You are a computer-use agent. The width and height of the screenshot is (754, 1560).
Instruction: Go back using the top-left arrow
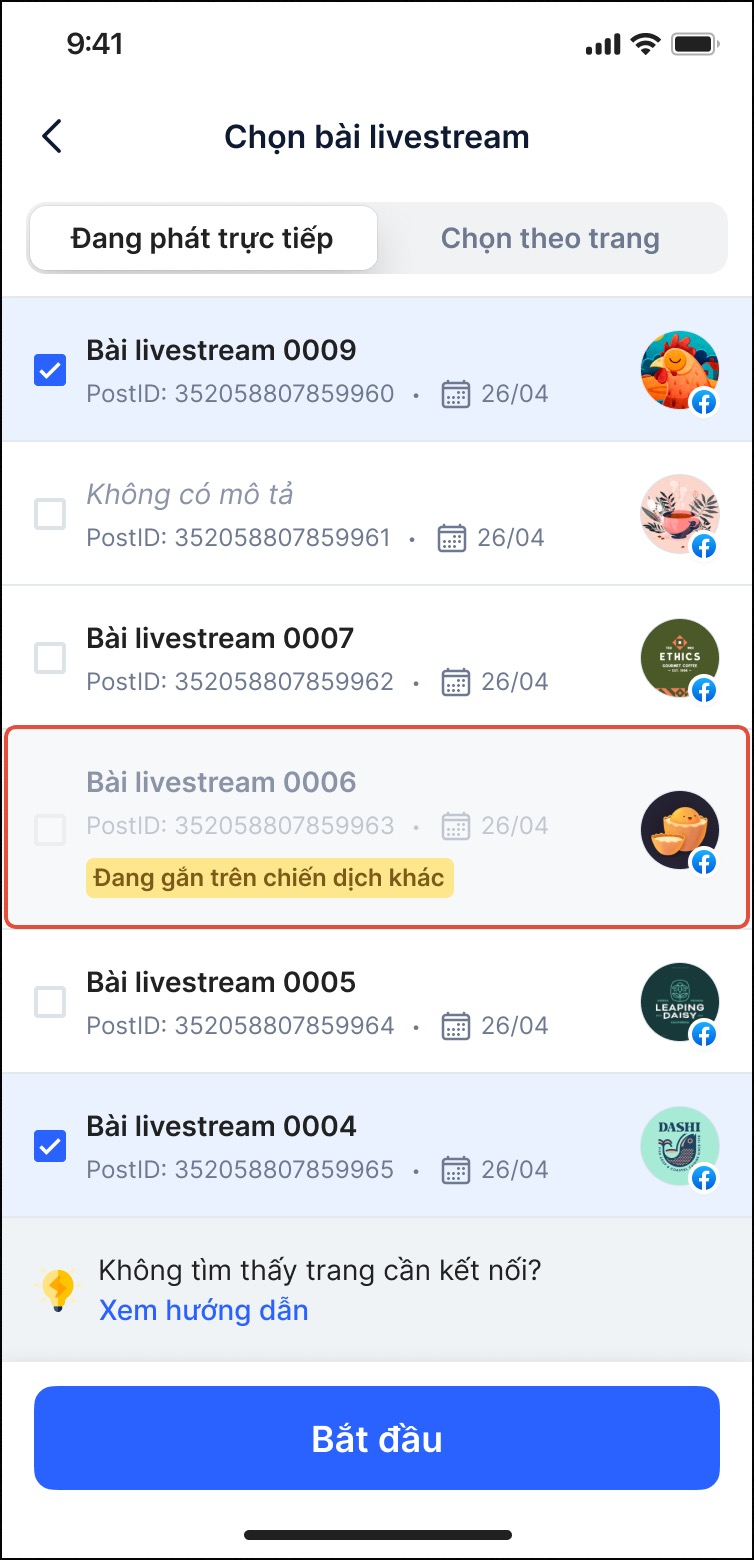click(52, 137)
